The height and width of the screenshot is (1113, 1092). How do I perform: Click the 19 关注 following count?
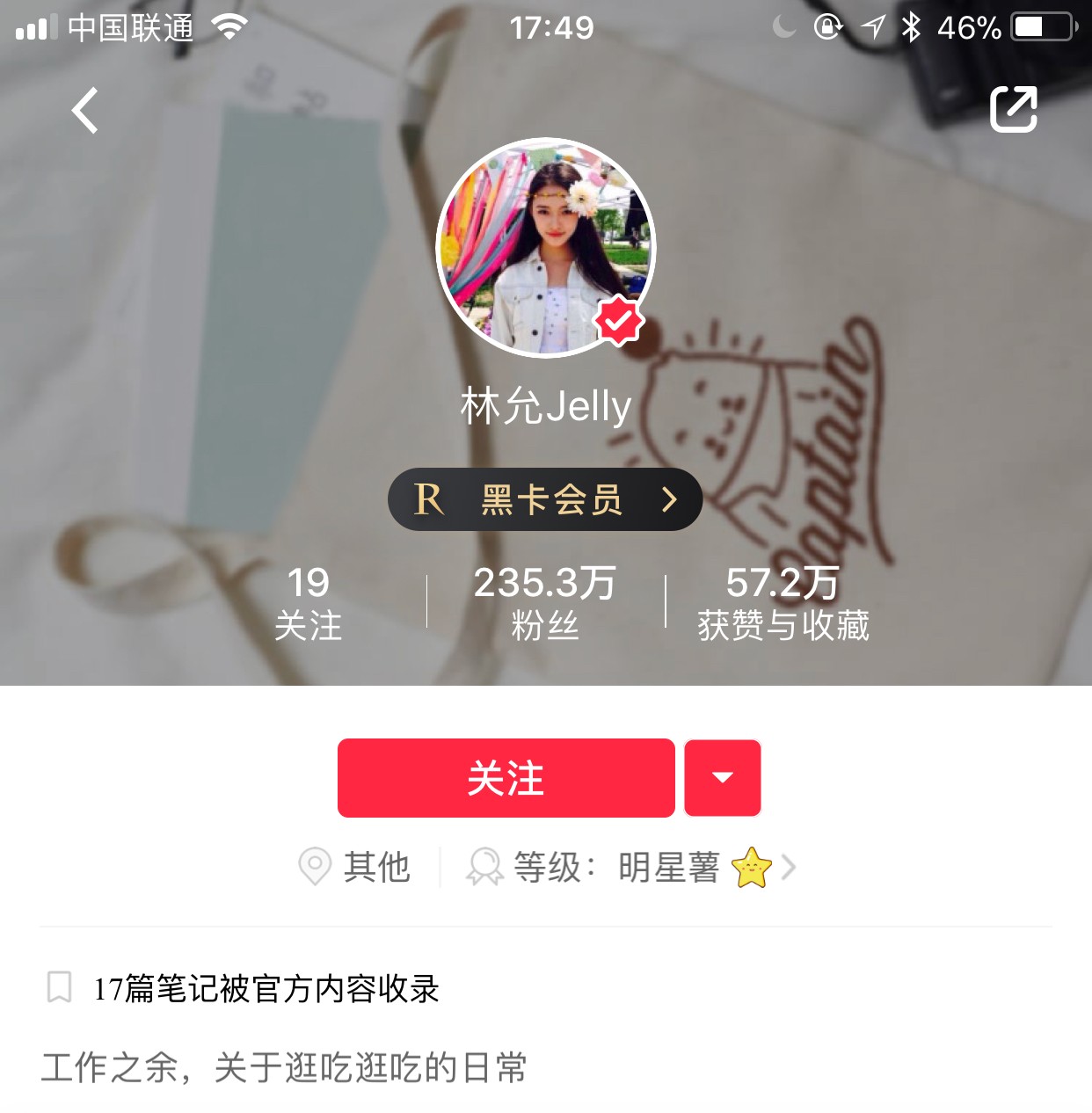click(309, 602)
